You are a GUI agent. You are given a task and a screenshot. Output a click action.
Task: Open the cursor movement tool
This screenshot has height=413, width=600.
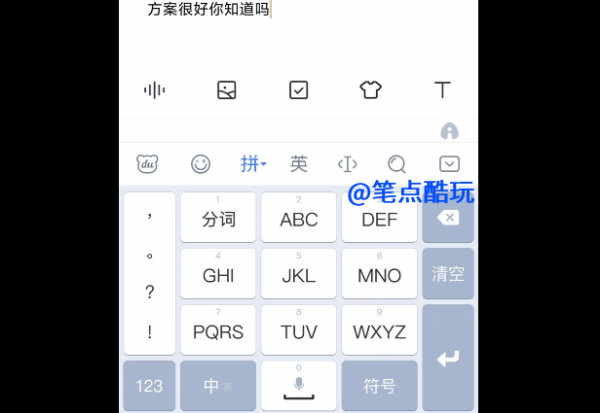click(347, 164)
